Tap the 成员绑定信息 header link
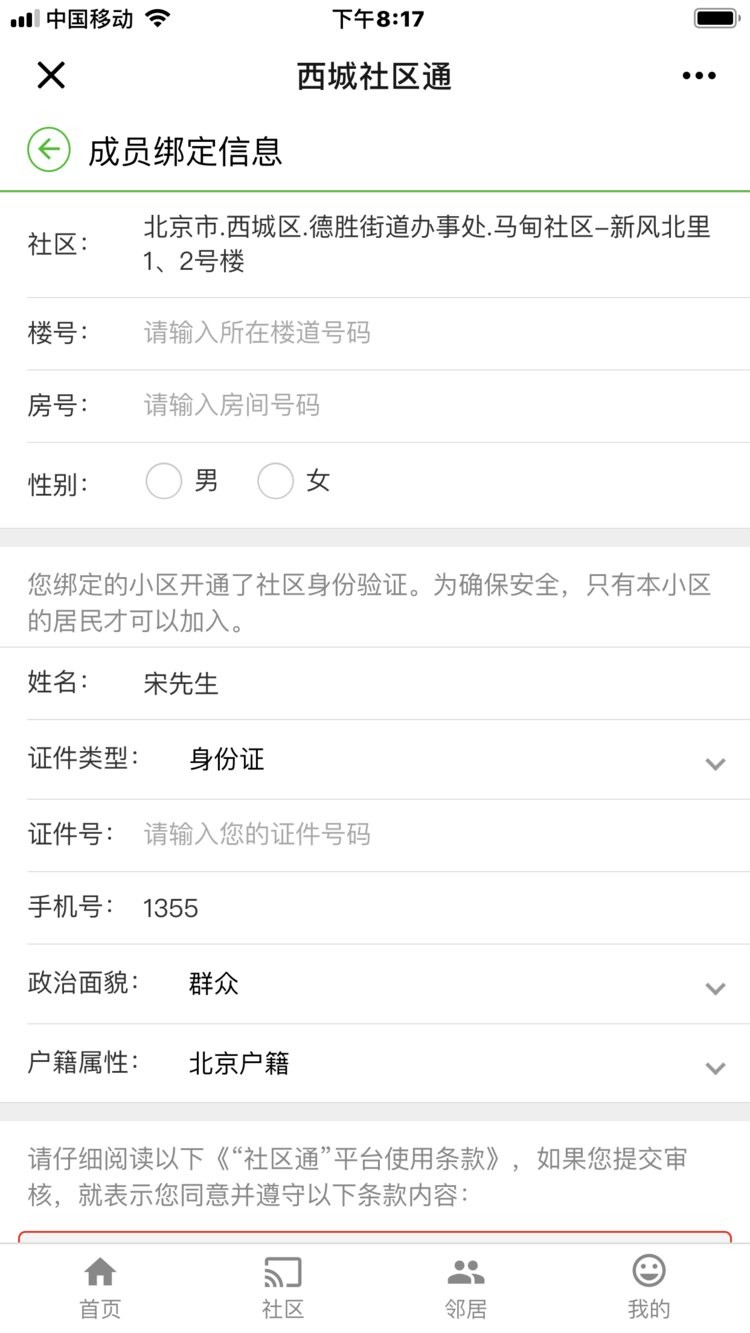The image size is (750, 1333). (185, 150)
